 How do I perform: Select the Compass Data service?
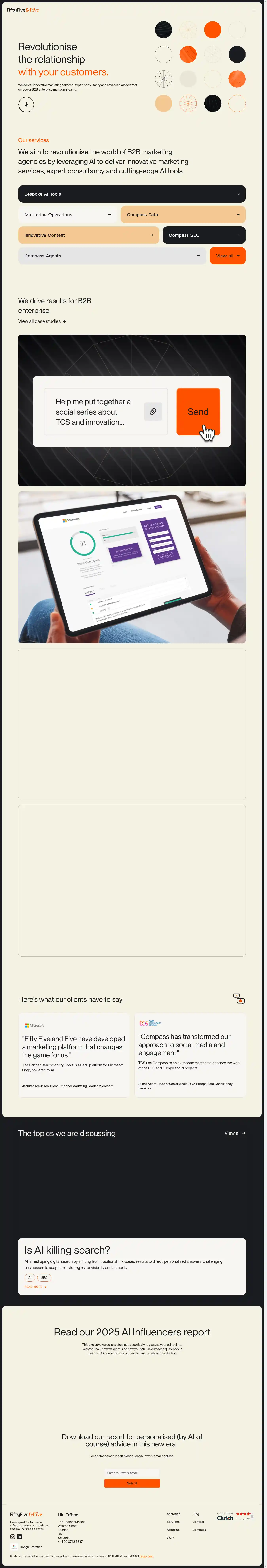click(x=183, y=215)
